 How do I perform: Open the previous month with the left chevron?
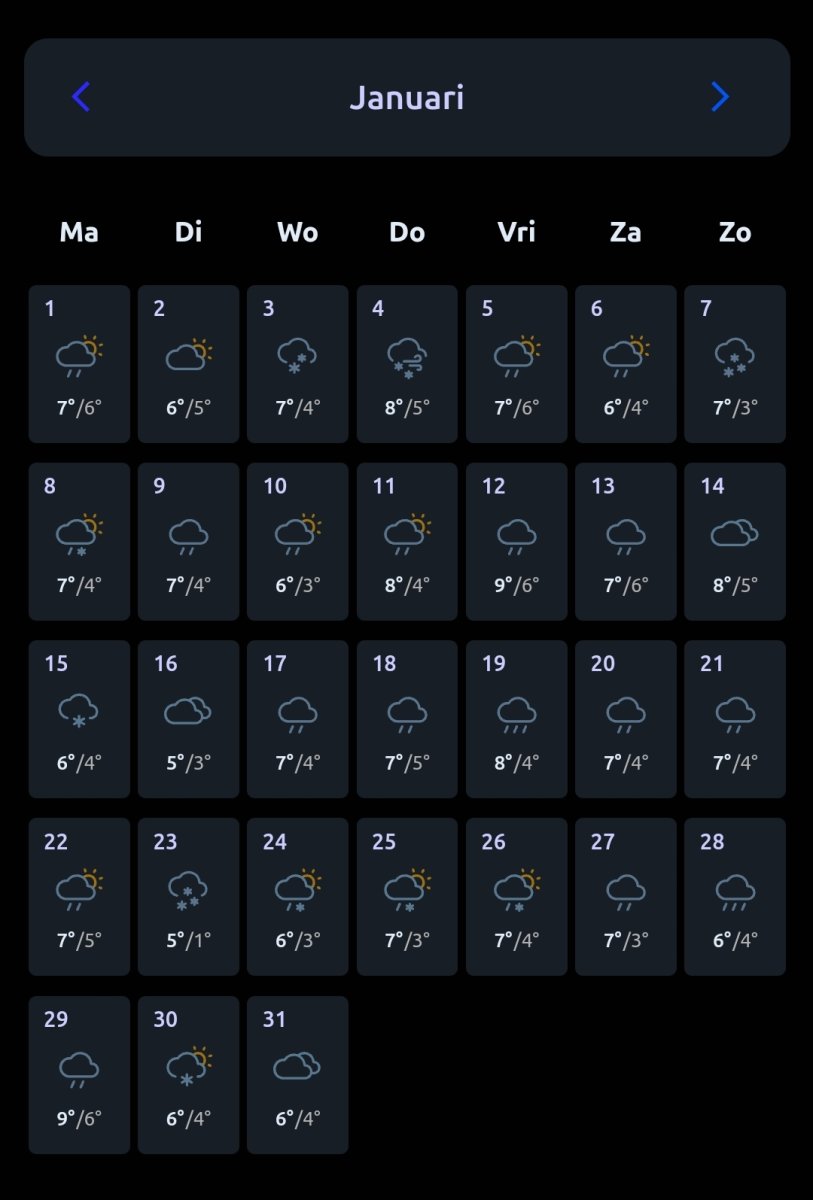click(x=80, y=97)
